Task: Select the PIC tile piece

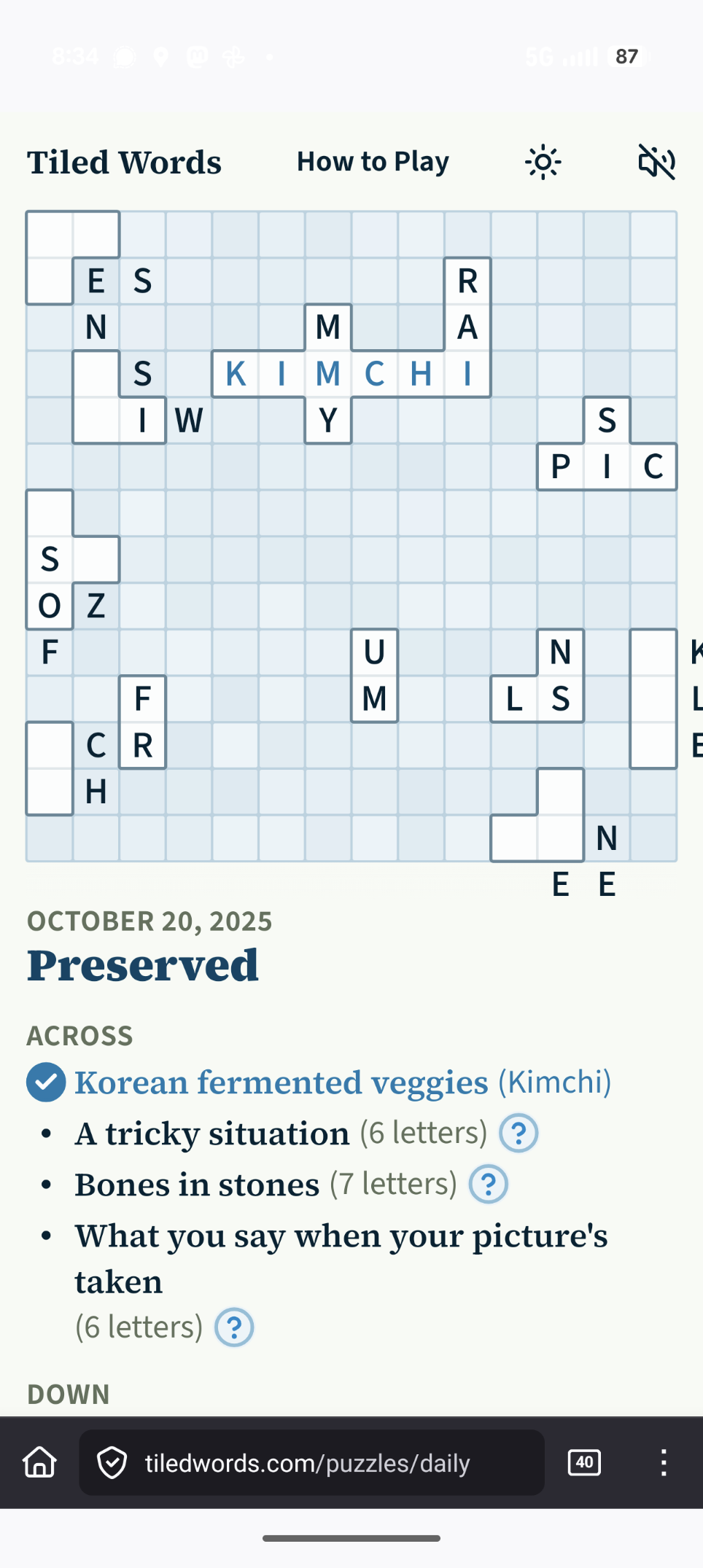Action: pyautogui.click(x=607, y=466)
